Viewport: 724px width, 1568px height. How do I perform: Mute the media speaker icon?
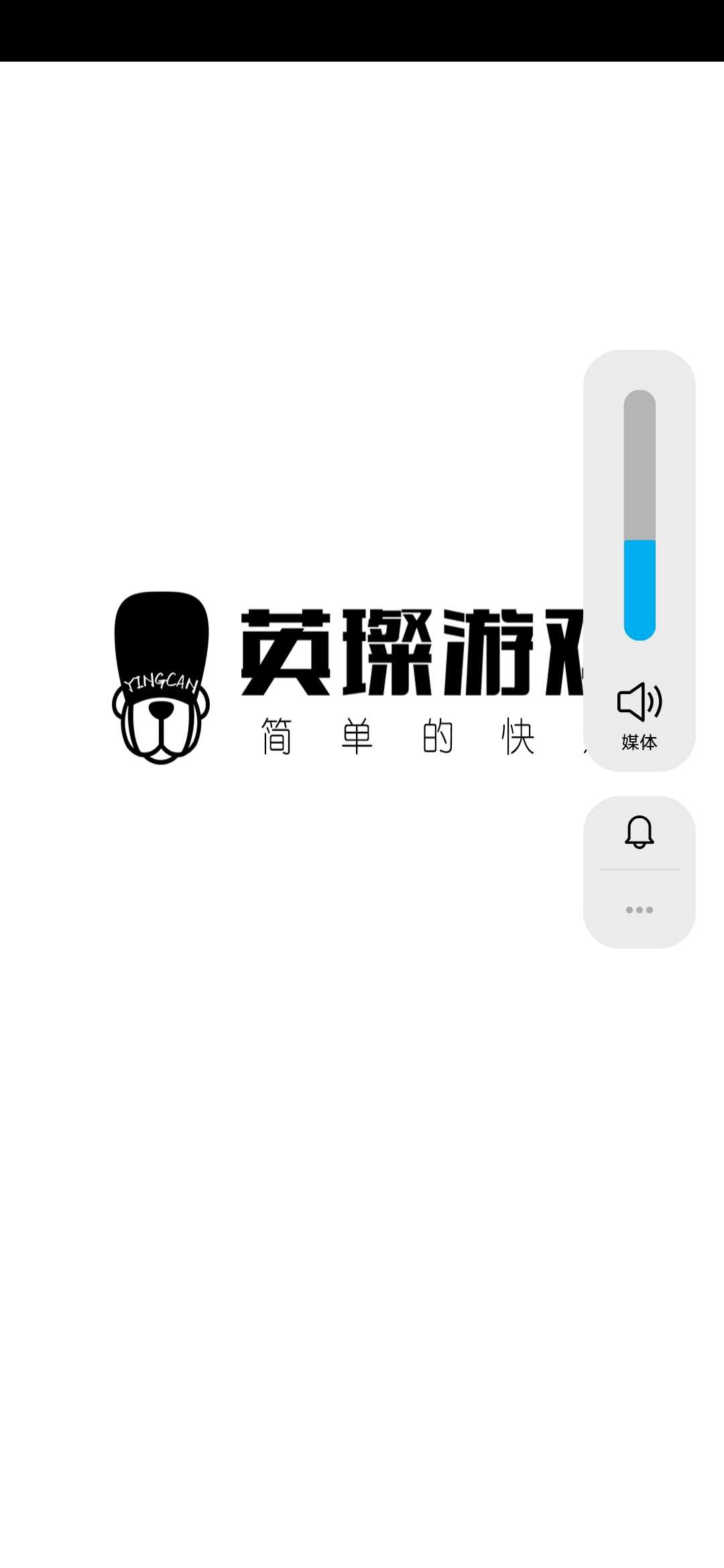tap(640, 702)
